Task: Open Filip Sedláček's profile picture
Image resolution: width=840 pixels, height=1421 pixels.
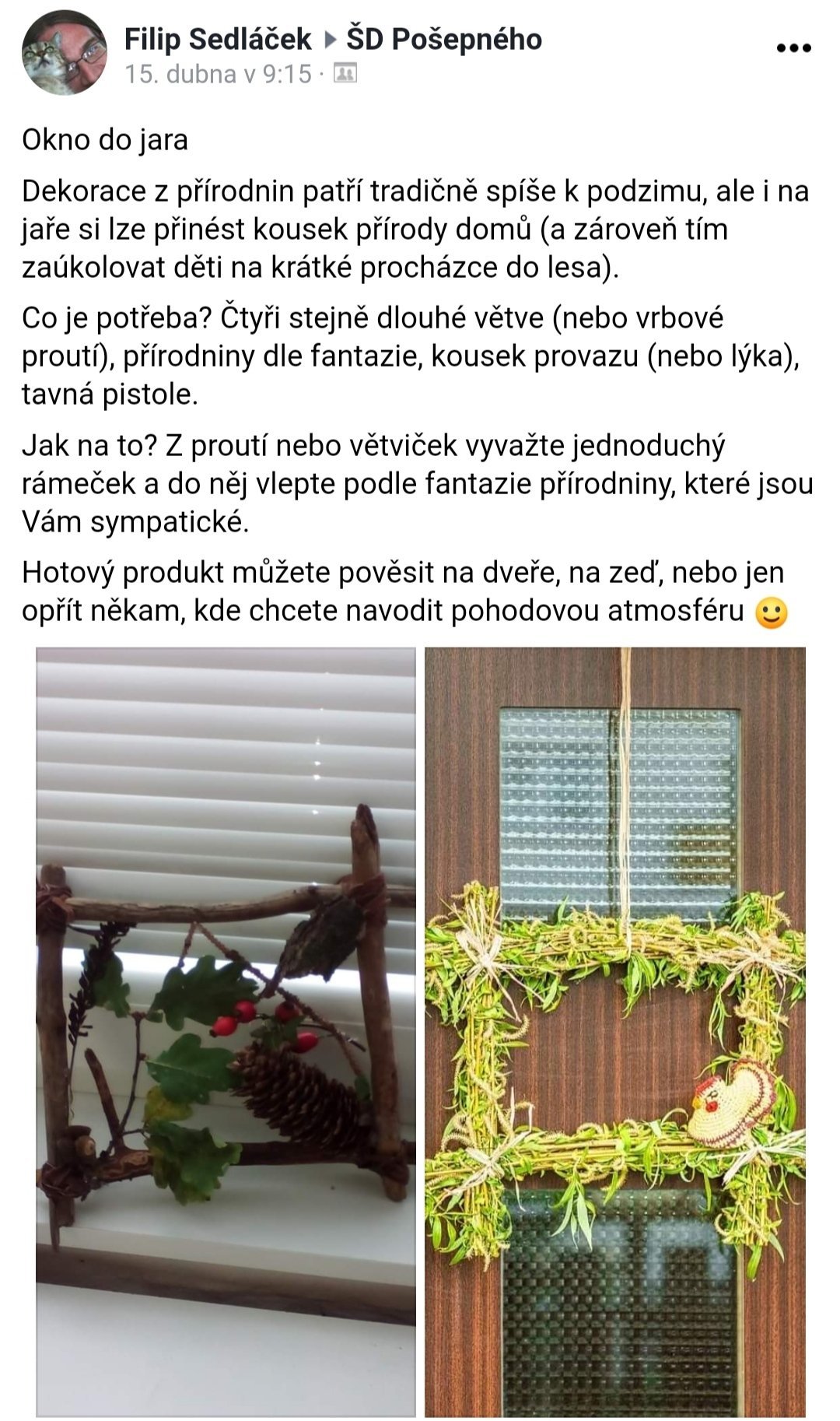Action: 65,53
